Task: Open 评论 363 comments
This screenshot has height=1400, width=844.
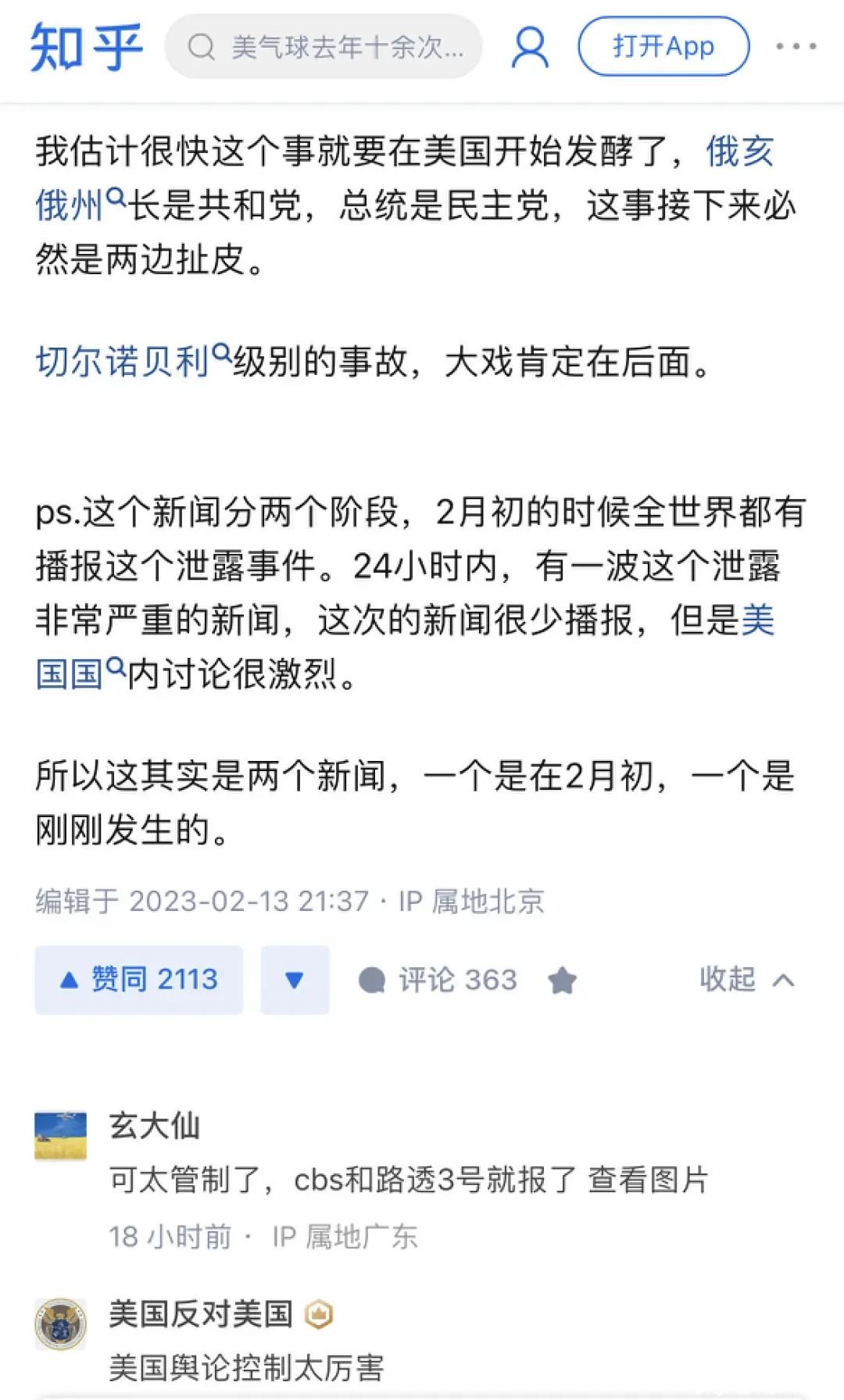Action: (438, 980)
